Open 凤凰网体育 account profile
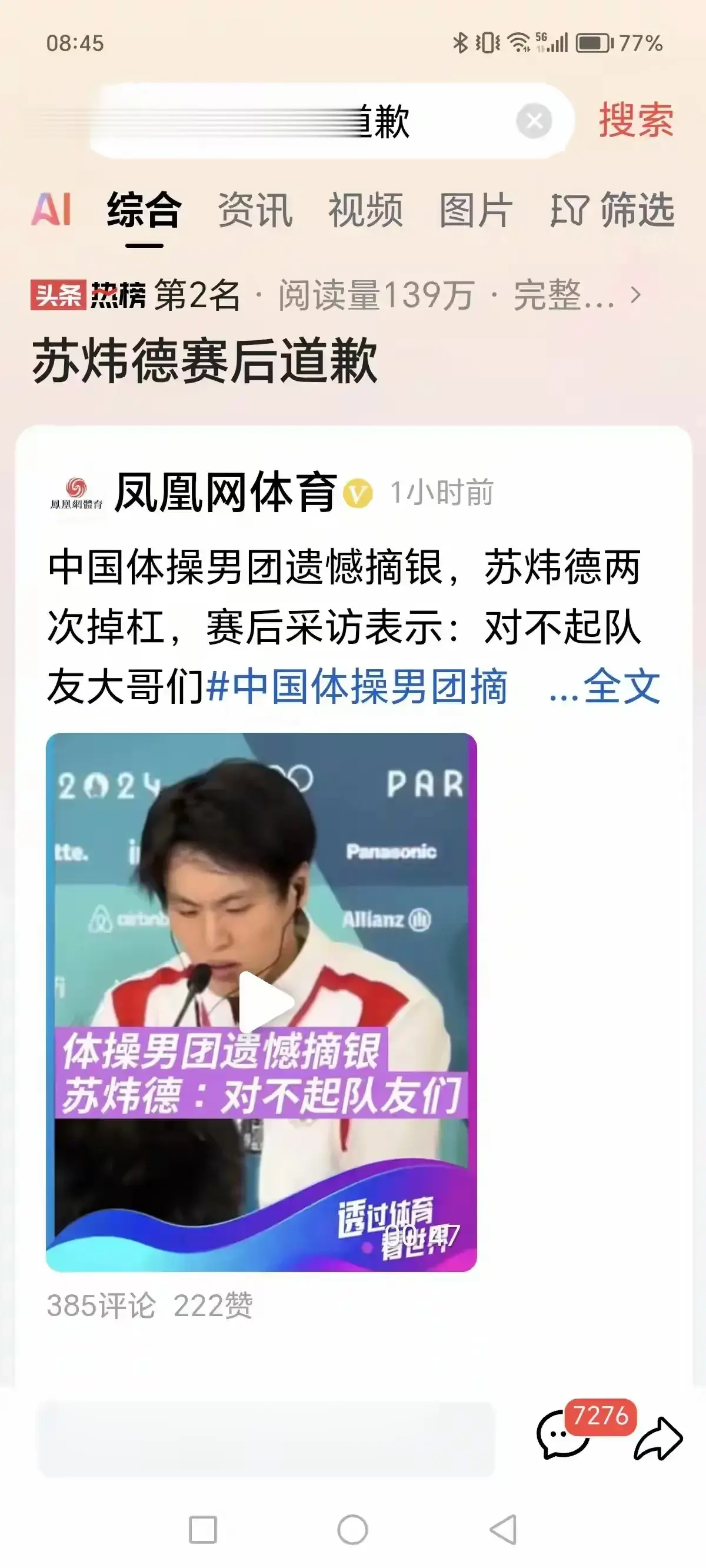Viewport: 706px width, 1568px height. click(225, 492)
